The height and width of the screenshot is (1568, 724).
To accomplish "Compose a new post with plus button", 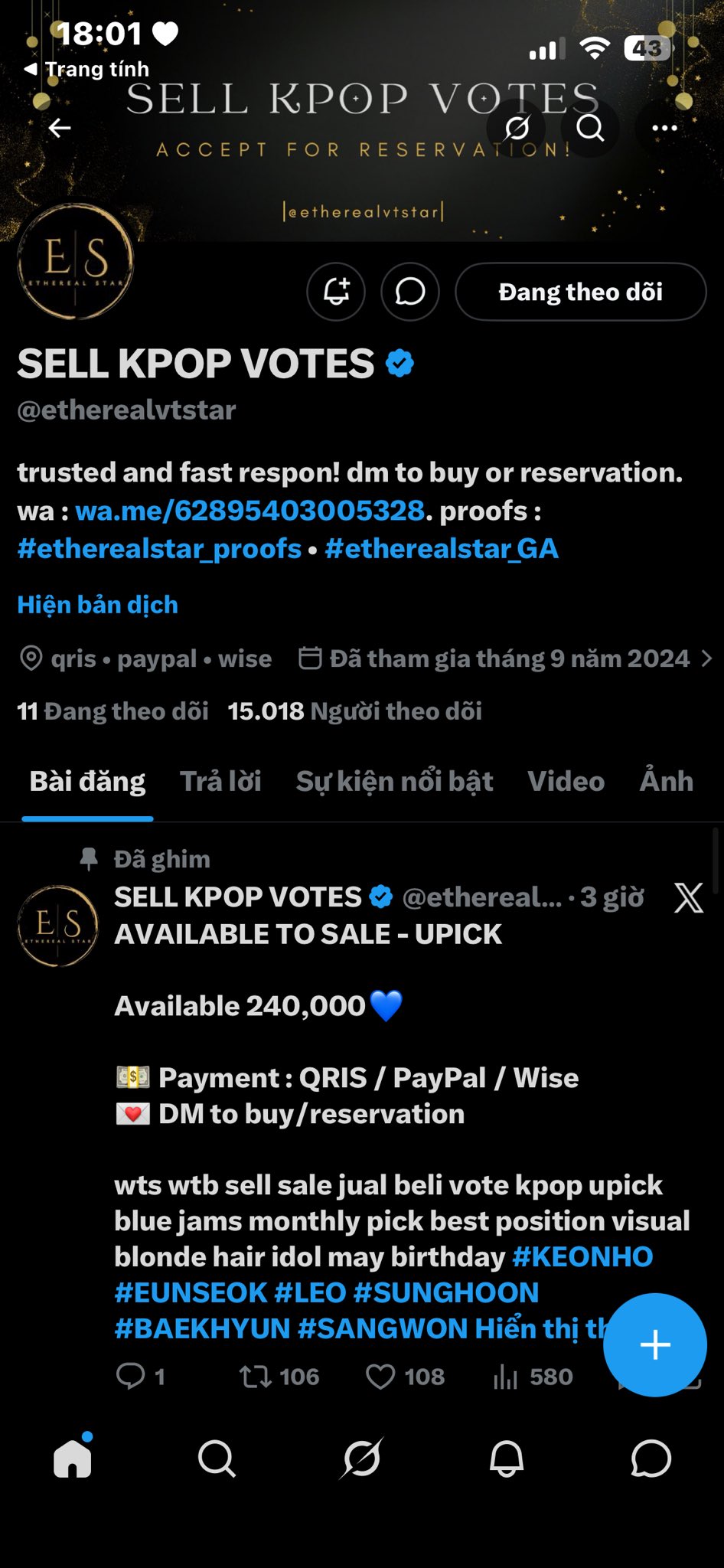I will tap(654, 1344).
